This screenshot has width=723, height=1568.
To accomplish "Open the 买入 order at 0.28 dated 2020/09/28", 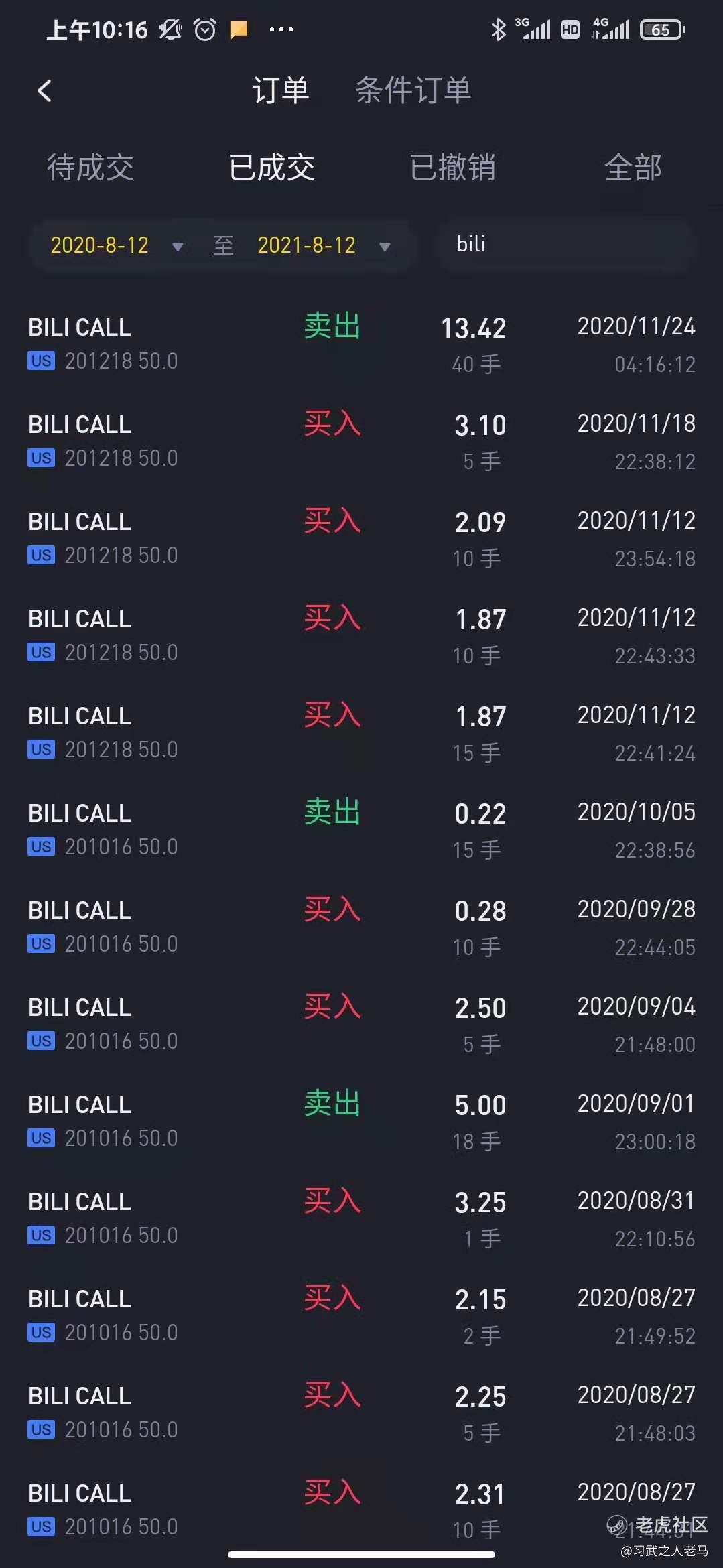I will [362, 928].
